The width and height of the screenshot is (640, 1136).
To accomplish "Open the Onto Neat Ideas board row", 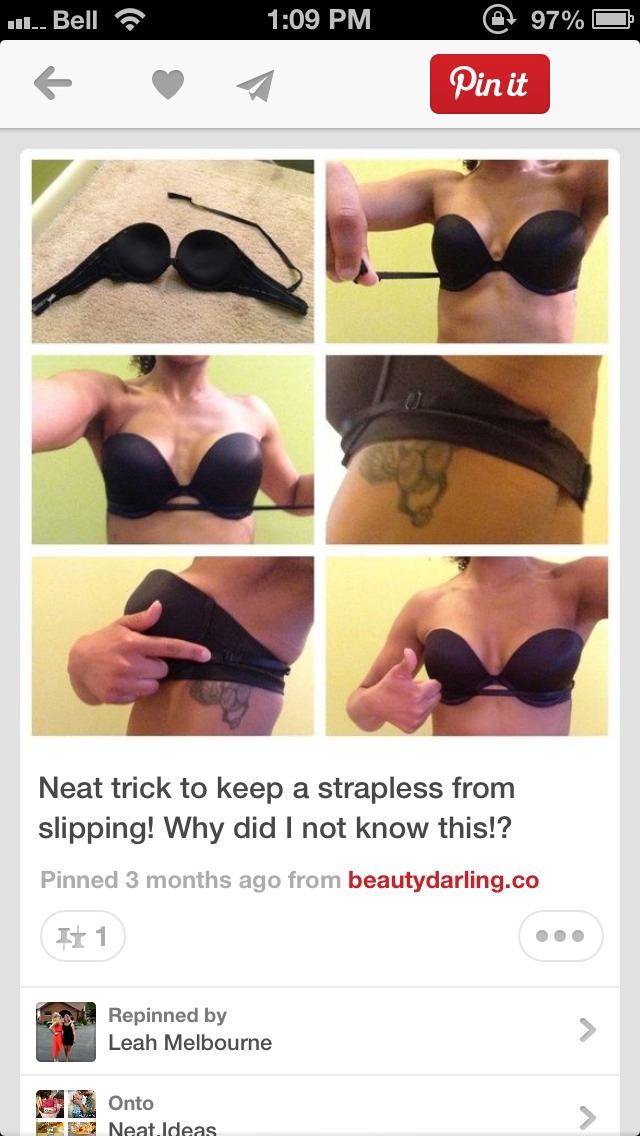I will point(320,1106).
